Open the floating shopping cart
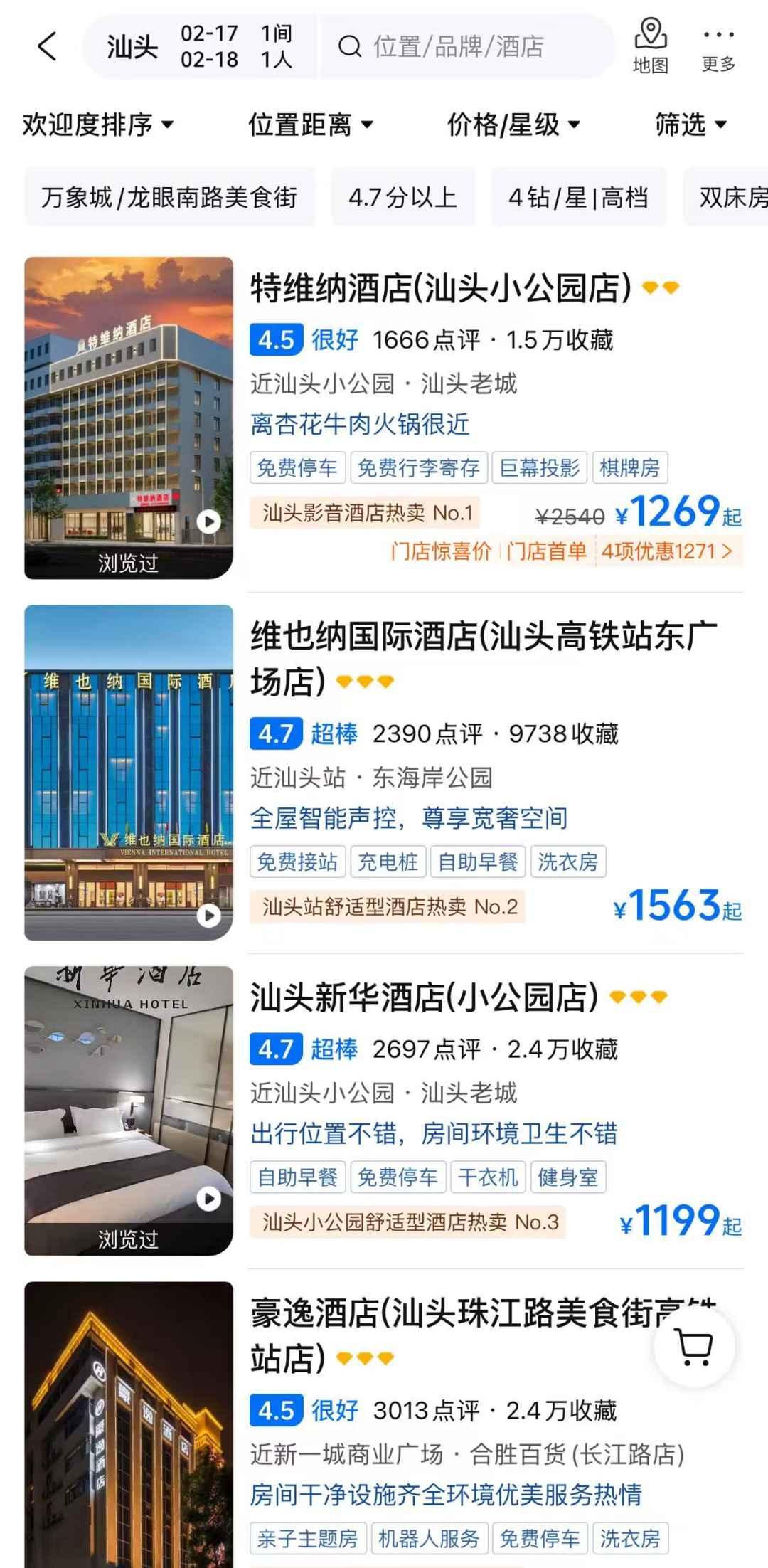 coord(694,1346)
